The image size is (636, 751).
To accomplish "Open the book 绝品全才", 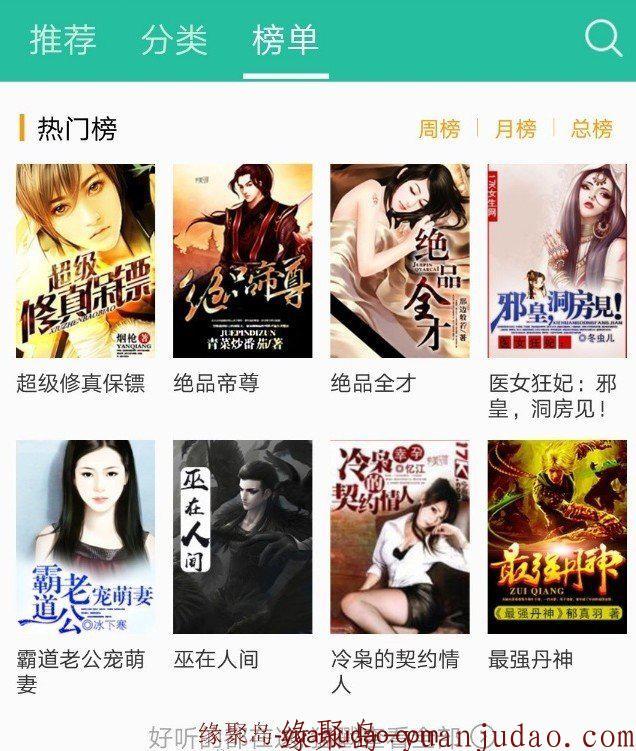I will tap(400, 261).
